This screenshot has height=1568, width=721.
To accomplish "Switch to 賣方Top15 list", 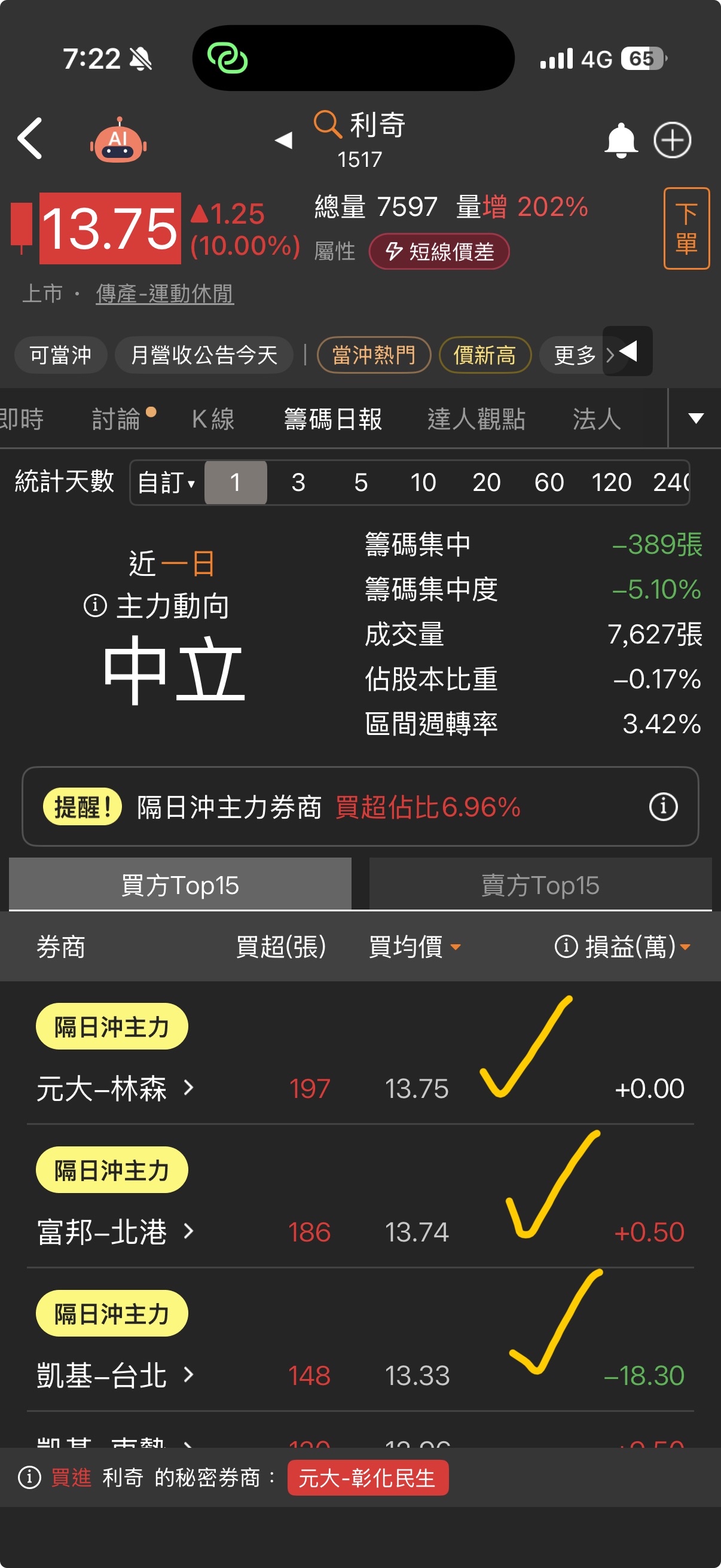I will point(540,884).
